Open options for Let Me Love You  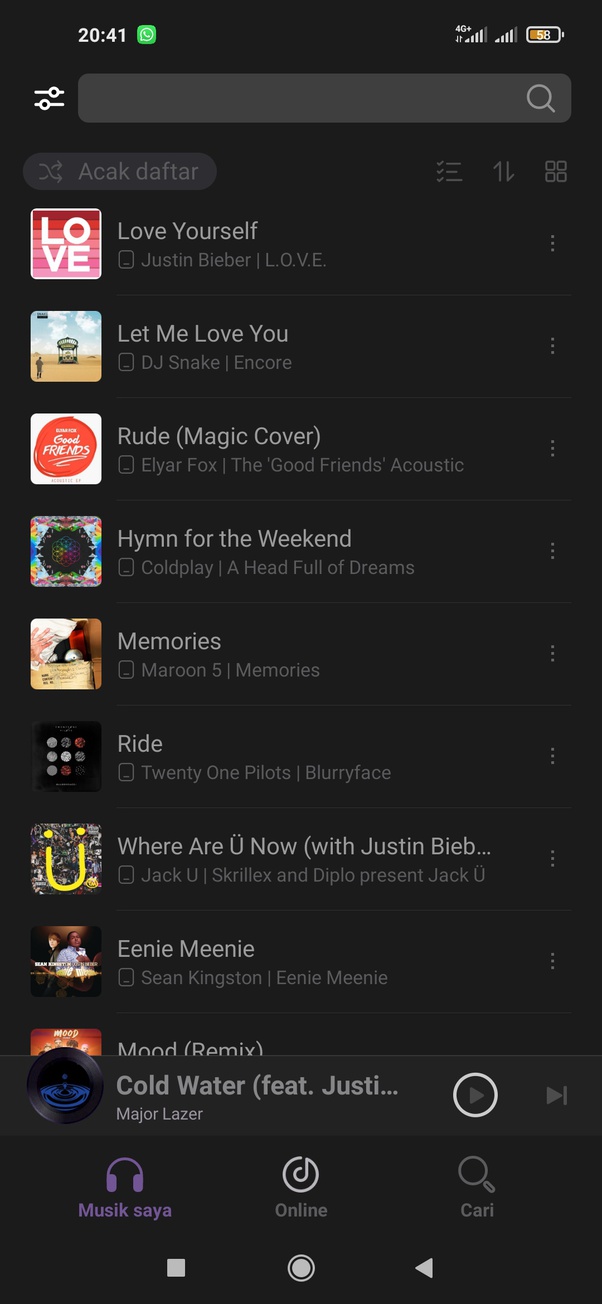click(x=552, y=346)
